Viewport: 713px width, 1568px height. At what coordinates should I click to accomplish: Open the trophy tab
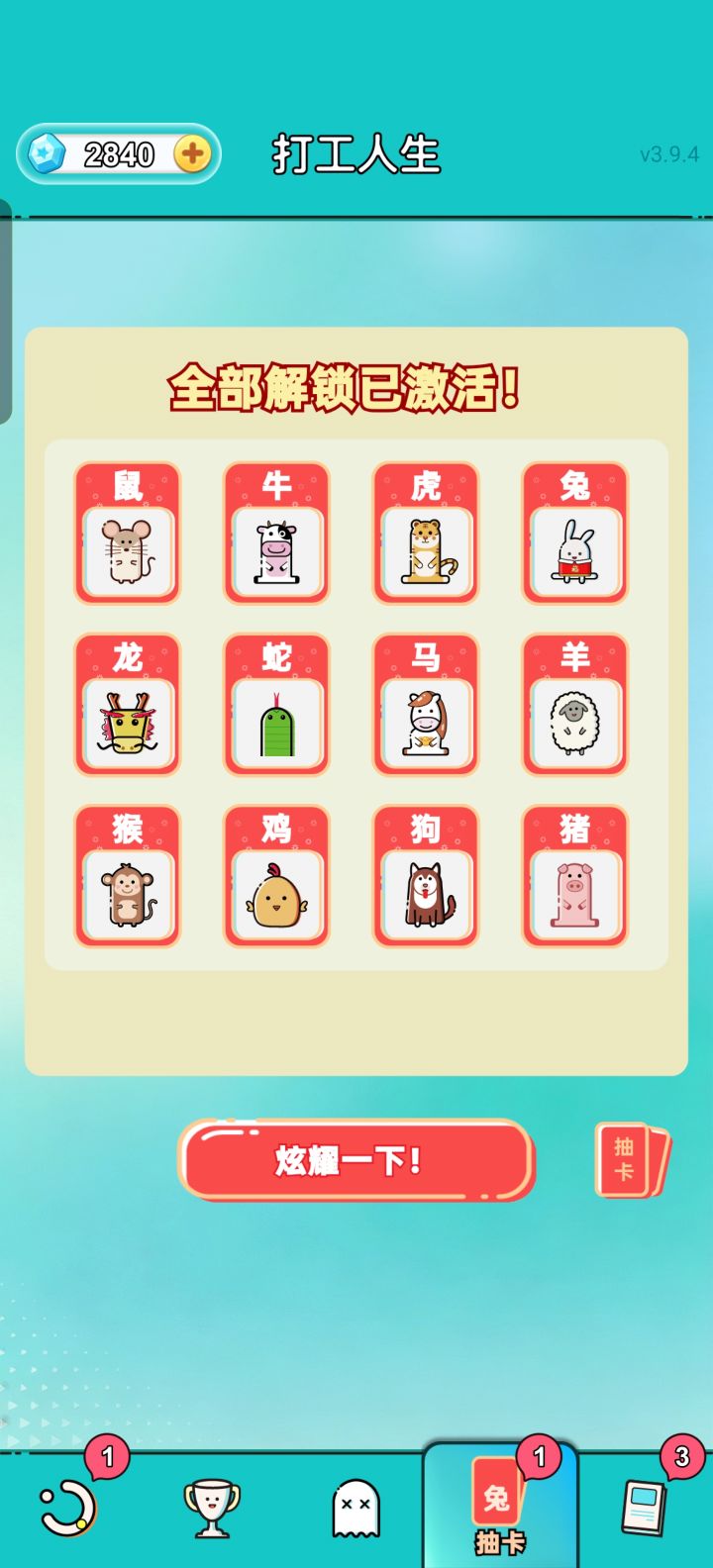point(212,1509)
